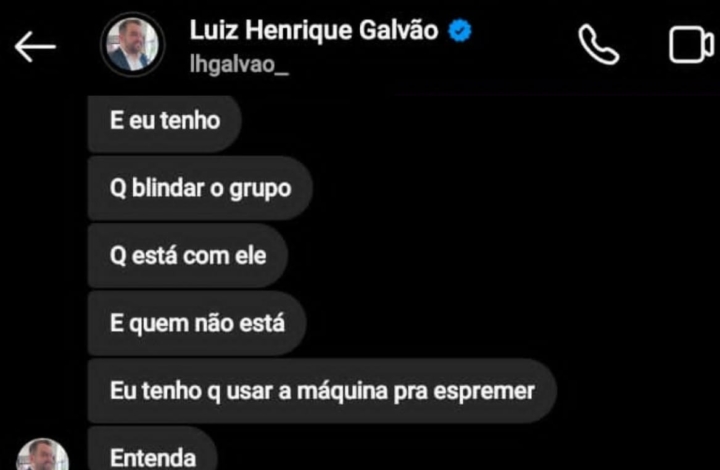720x470 pixels.
Task: Start a video call from the camera icon
Action: (690, 45)
